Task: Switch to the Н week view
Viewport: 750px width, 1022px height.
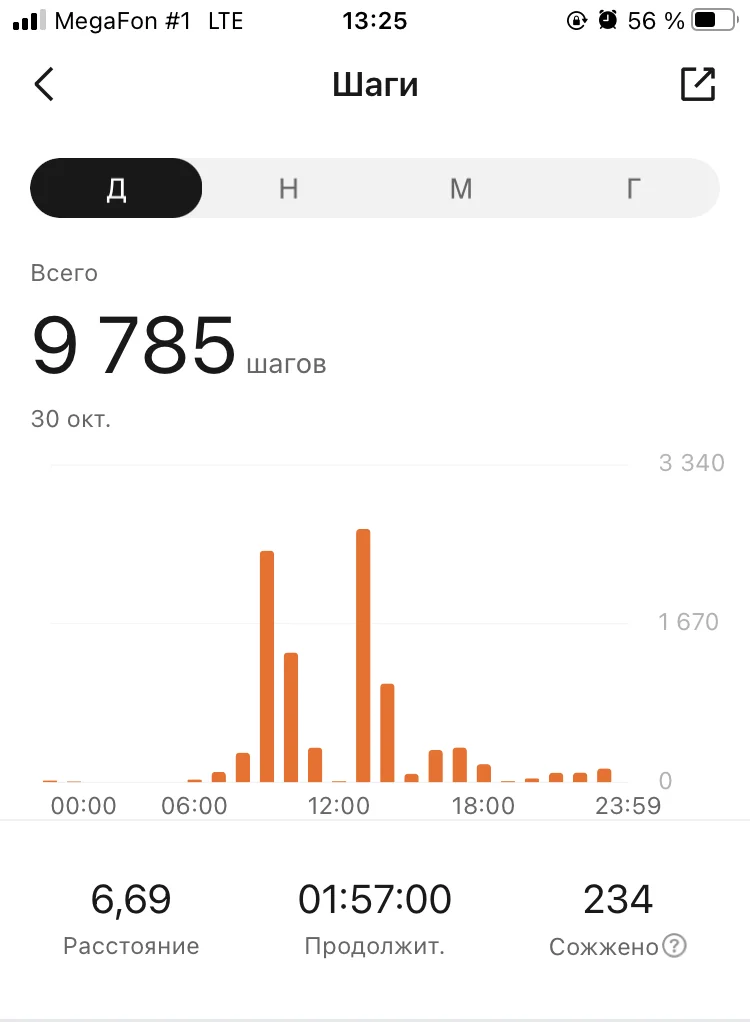Action: click(x=289, y=188)
